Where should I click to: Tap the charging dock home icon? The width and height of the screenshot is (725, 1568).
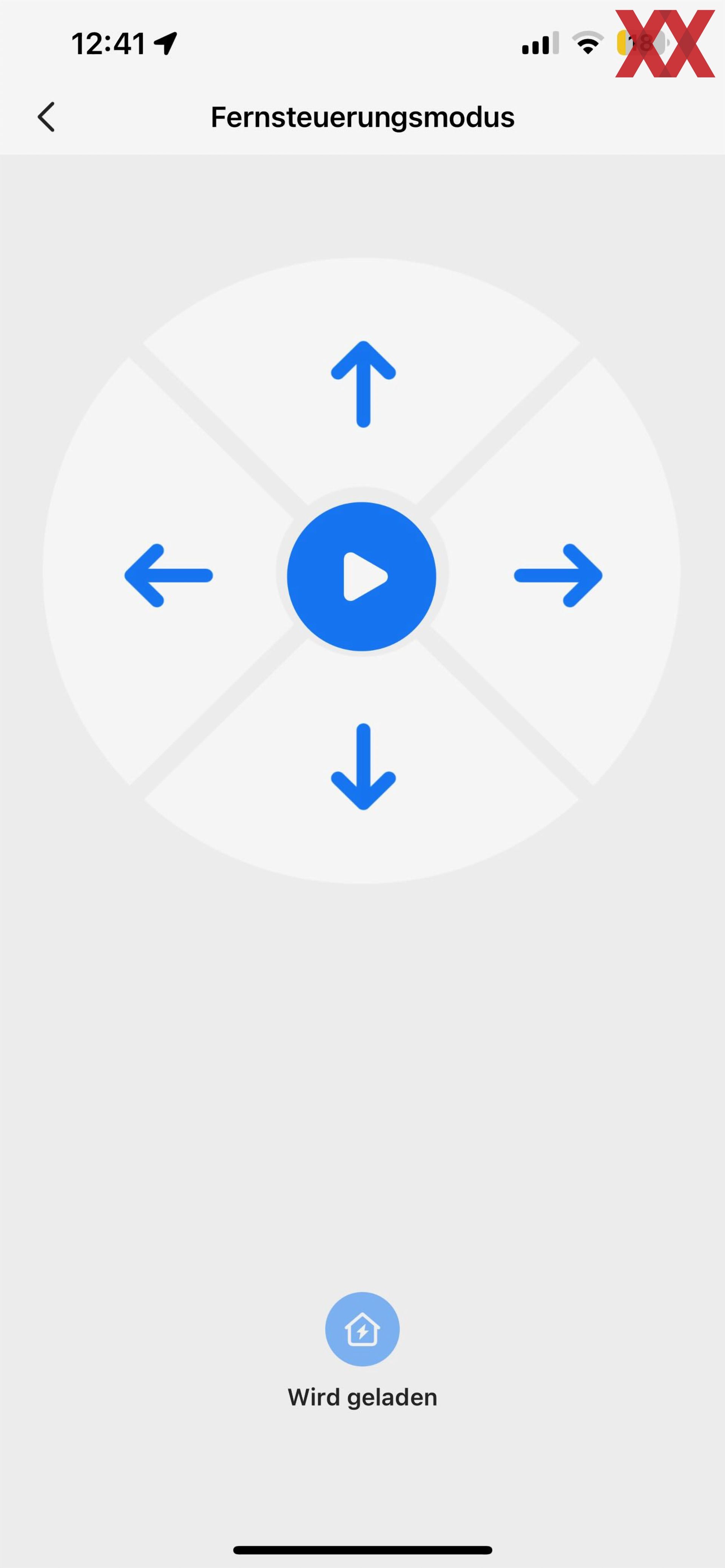[x=362, y=1329]
